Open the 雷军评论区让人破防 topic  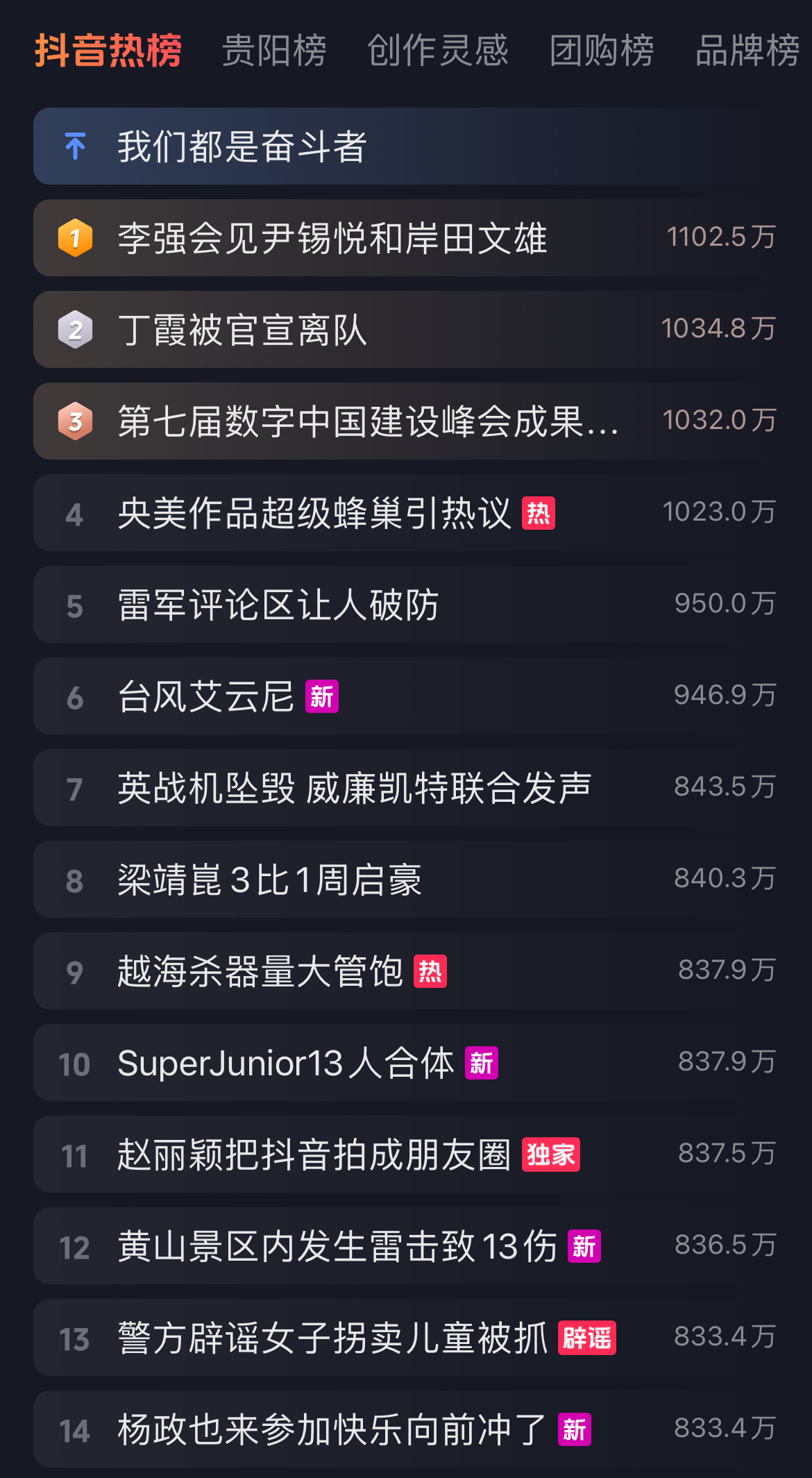[x=278, y=605]
